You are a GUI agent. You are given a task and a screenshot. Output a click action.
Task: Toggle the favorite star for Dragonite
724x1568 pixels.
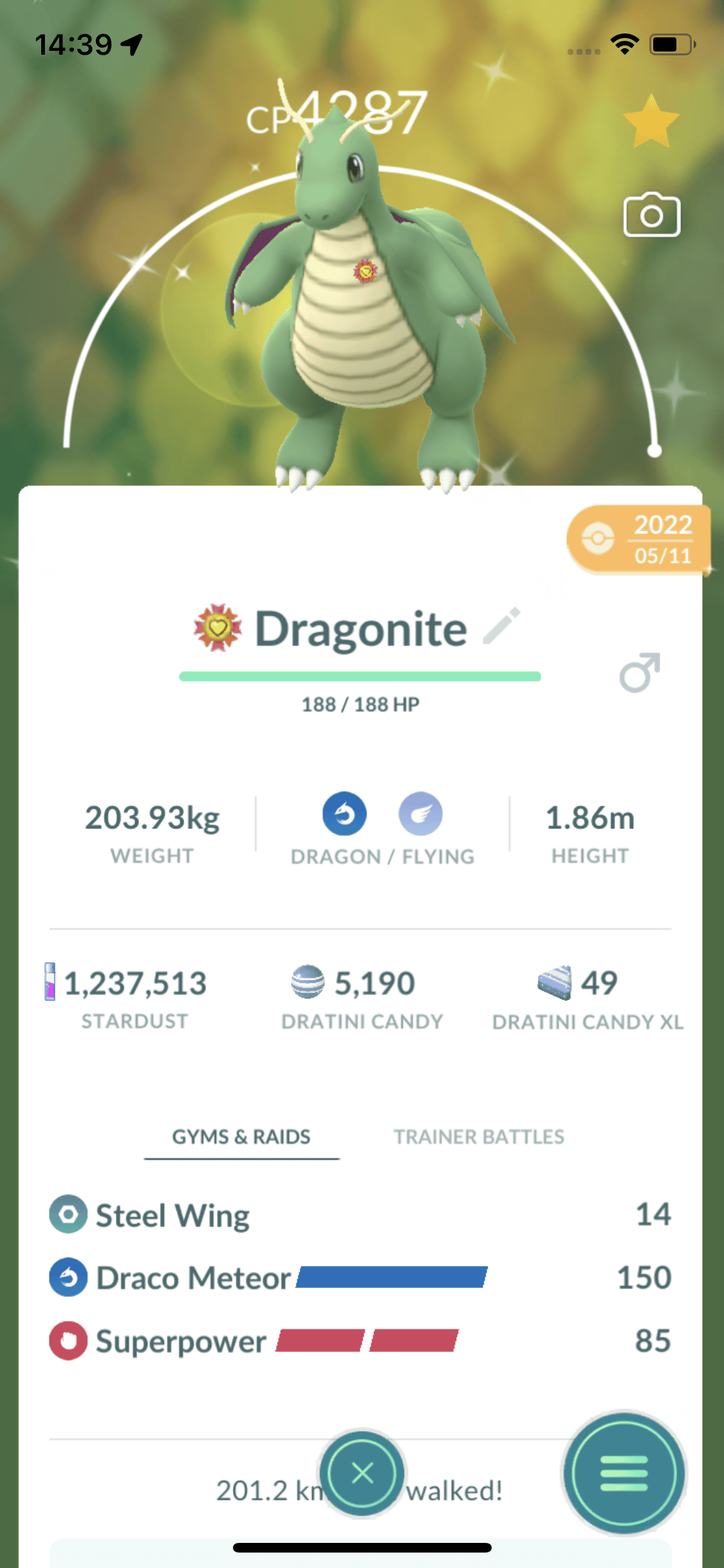click(651, 121)
